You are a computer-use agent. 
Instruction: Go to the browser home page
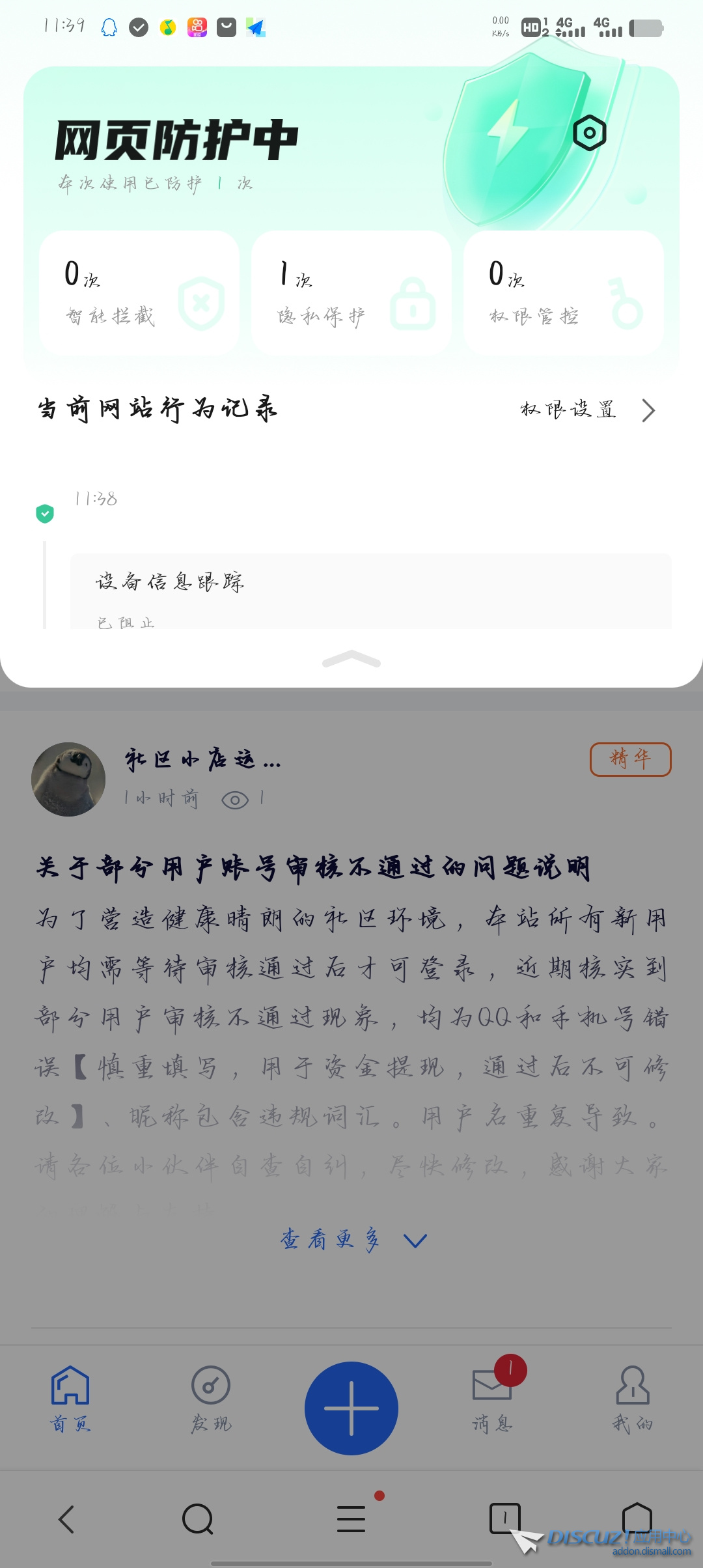tap(637, 1519)
